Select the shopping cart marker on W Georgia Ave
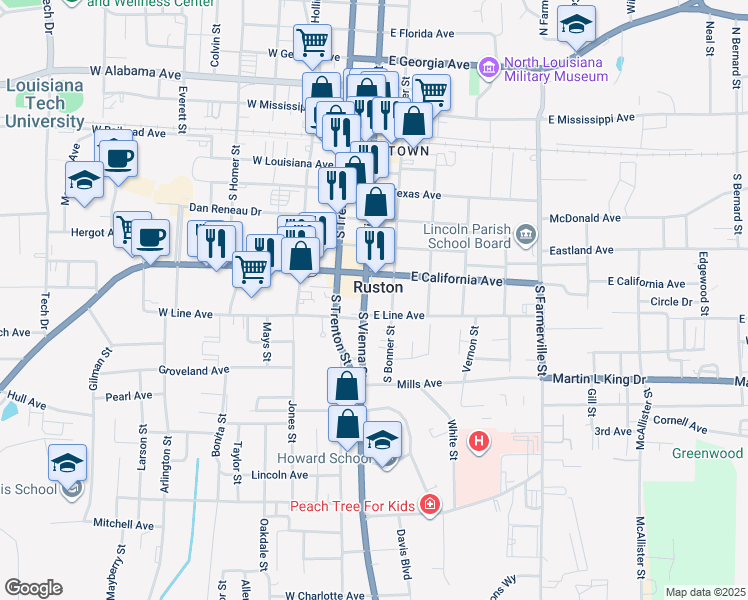The image size is (748, 600). 313,43
